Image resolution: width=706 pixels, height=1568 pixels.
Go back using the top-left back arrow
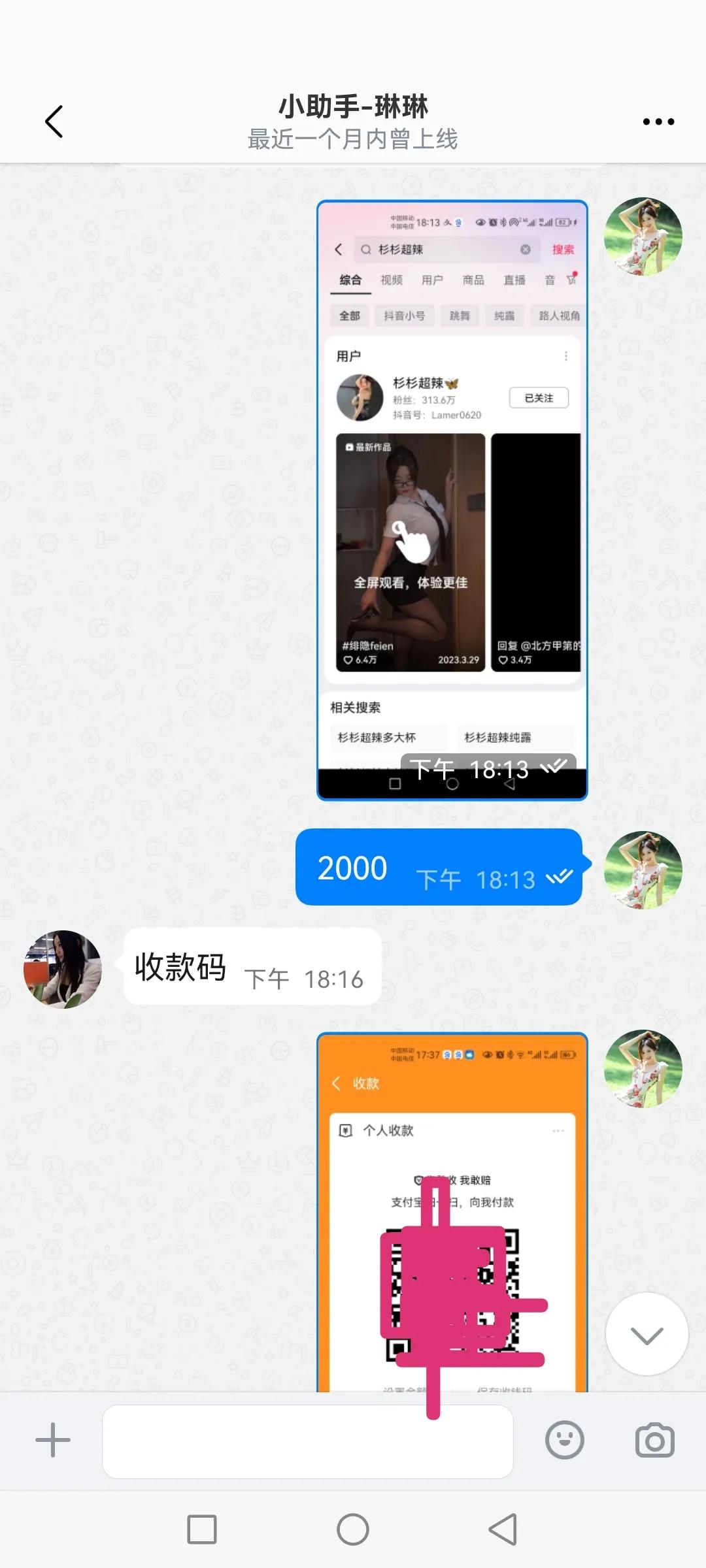point(54,121)
